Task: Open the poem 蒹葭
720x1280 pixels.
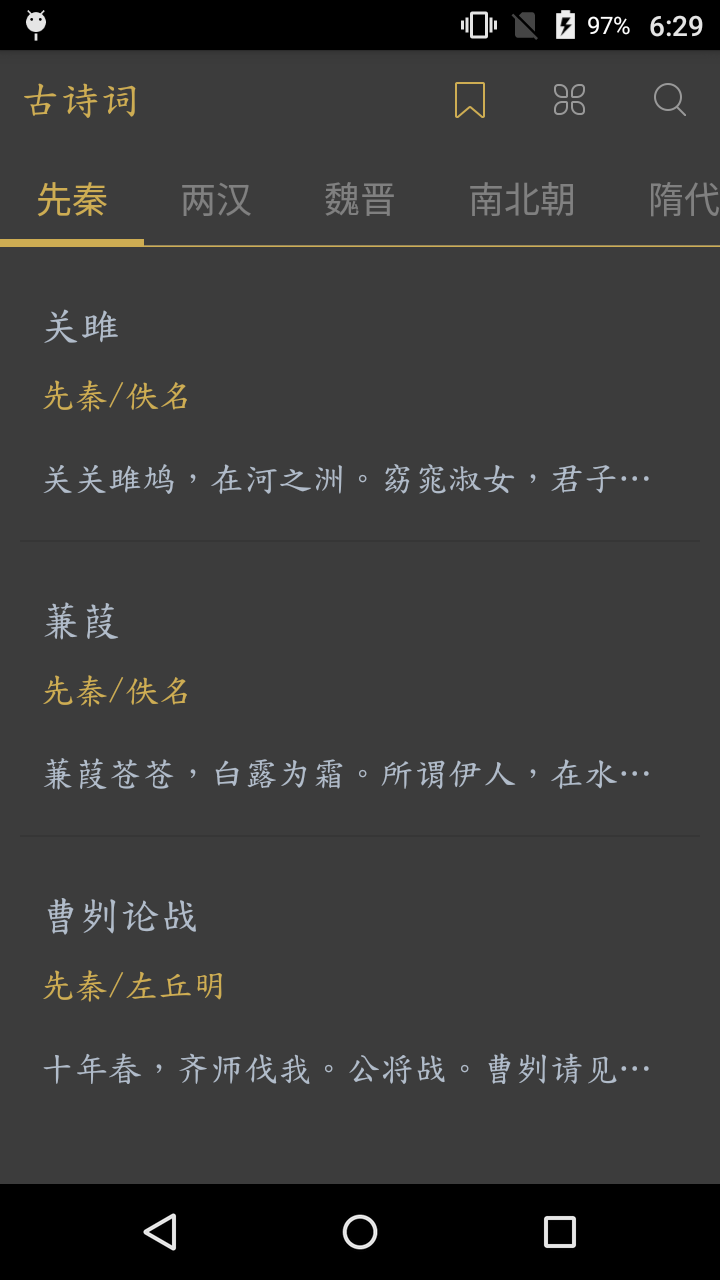Action: pyautogui.click(x=360, y=692)
